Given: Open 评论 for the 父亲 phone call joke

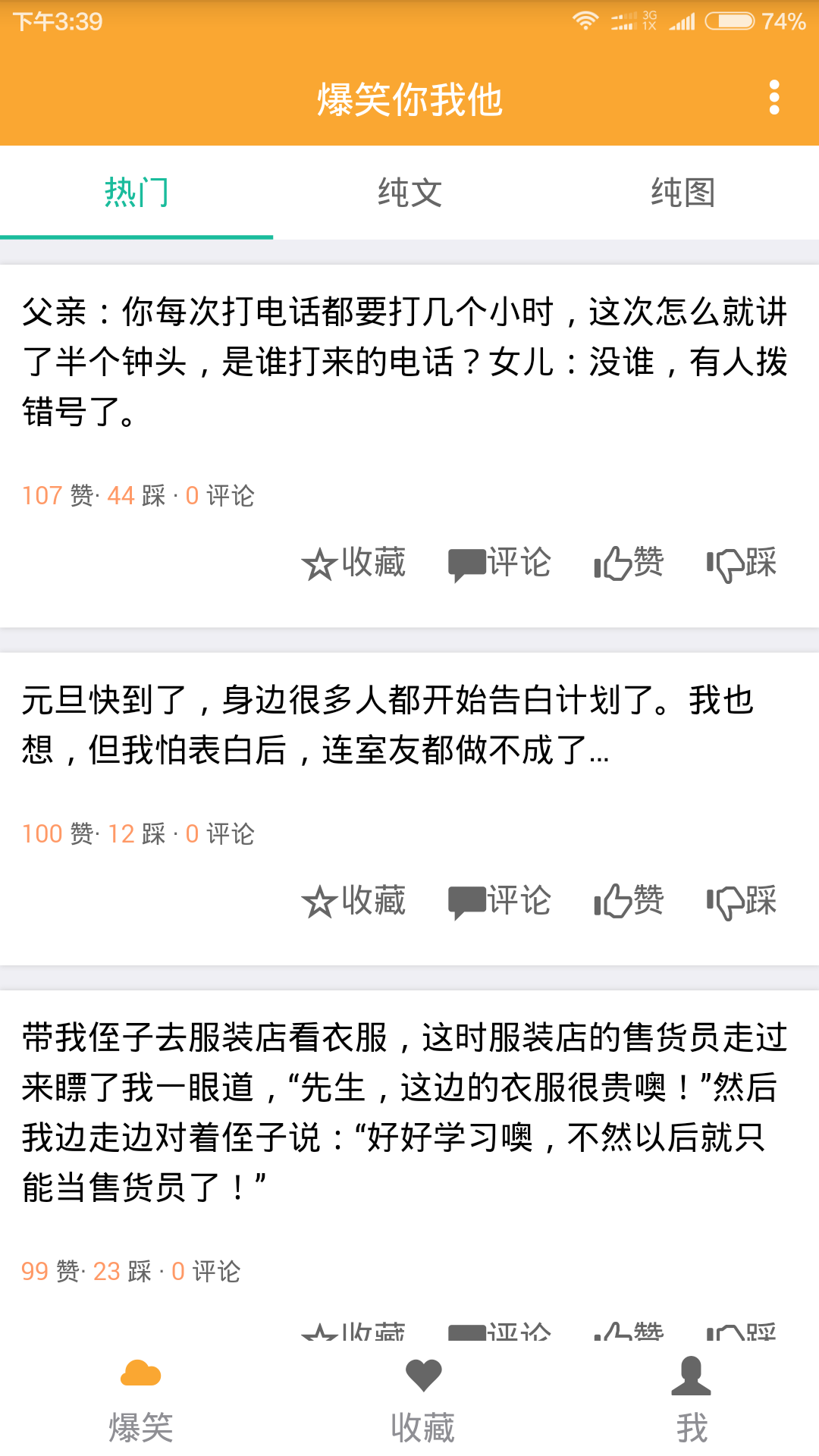Looking at the screenshot, I should click(x=499, y=563).
